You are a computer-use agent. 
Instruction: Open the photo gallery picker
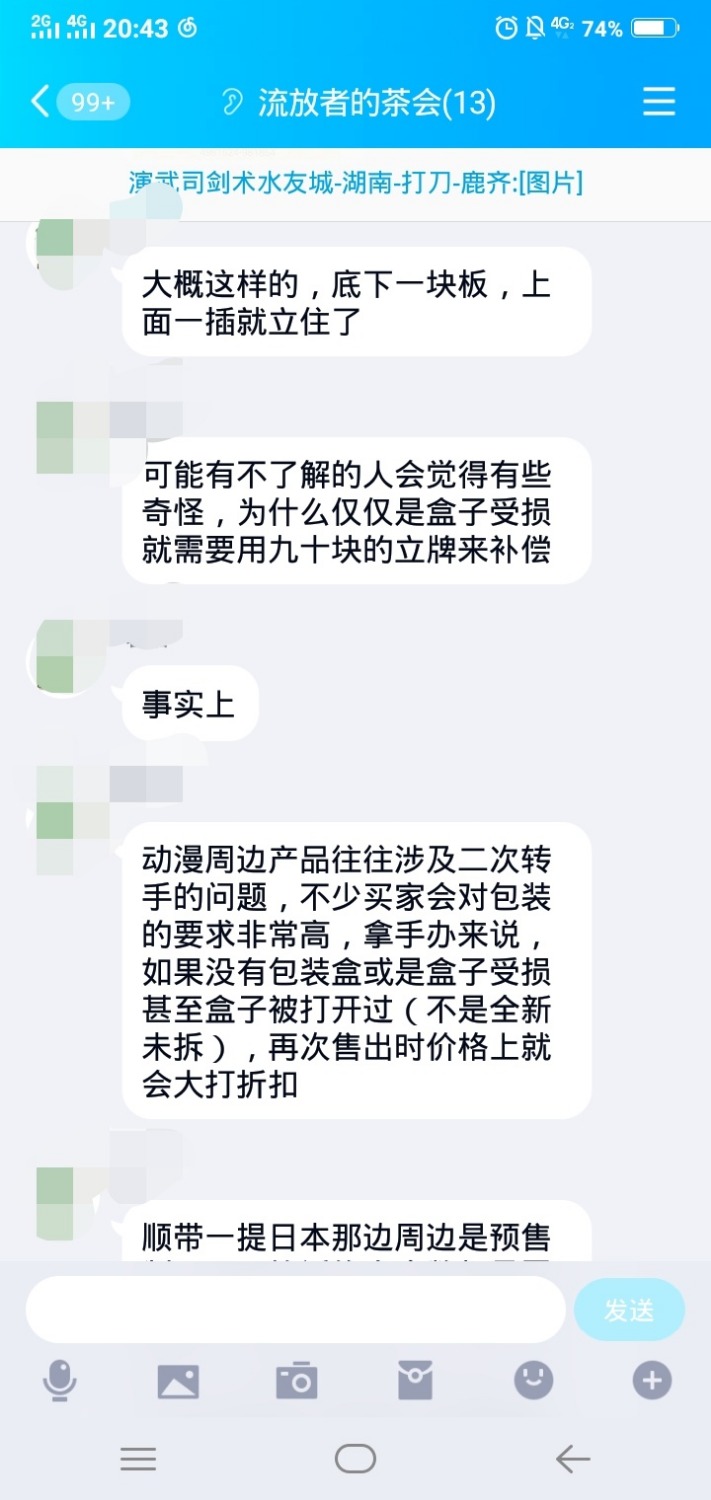point(178,1381)
